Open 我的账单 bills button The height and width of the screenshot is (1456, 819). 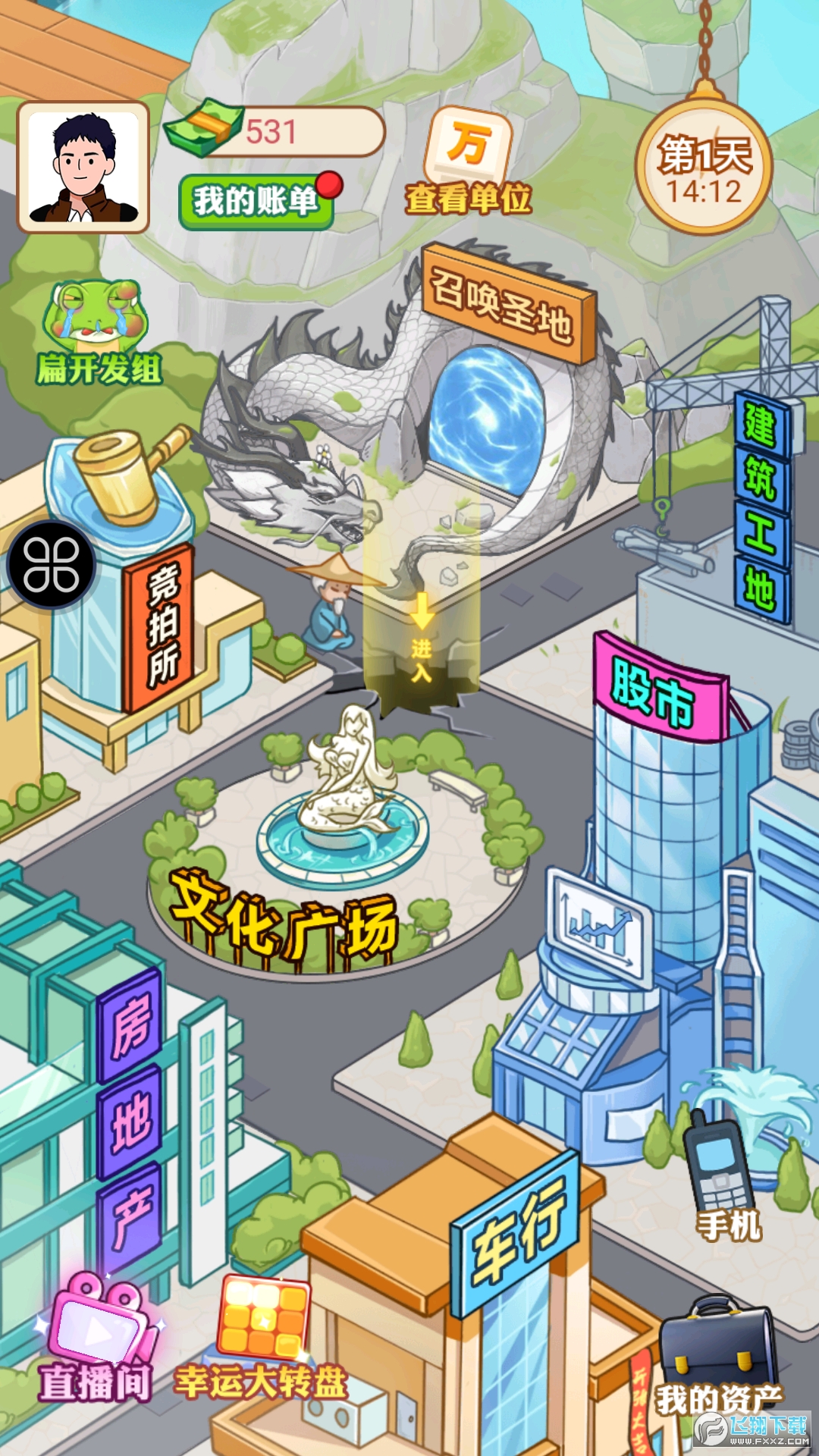click(256, 202)
